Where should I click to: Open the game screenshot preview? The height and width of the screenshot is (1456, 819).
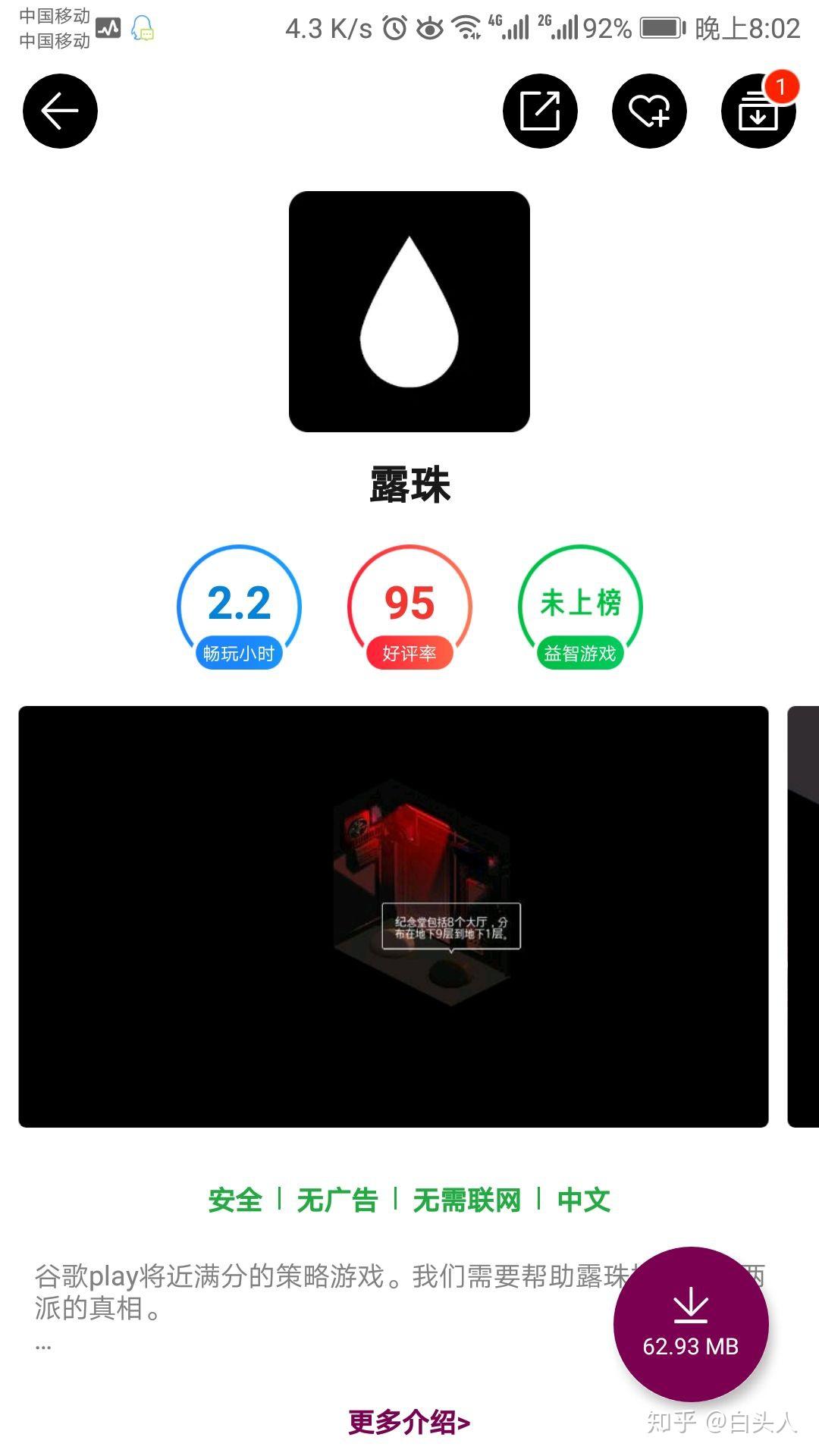tap(393, 916)
